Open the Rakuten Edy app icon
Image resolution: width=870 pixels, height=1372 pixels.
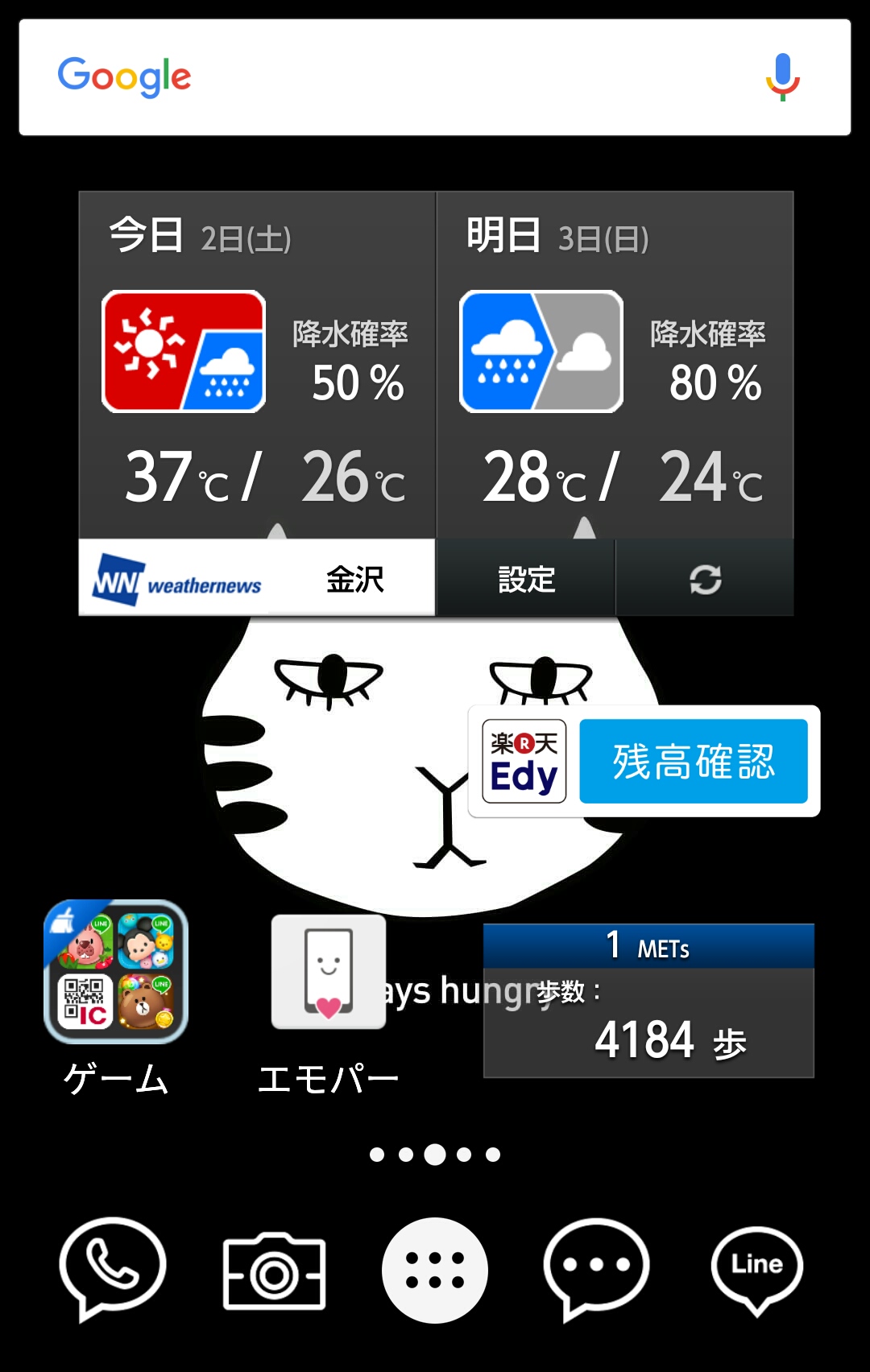coord(524,762)
